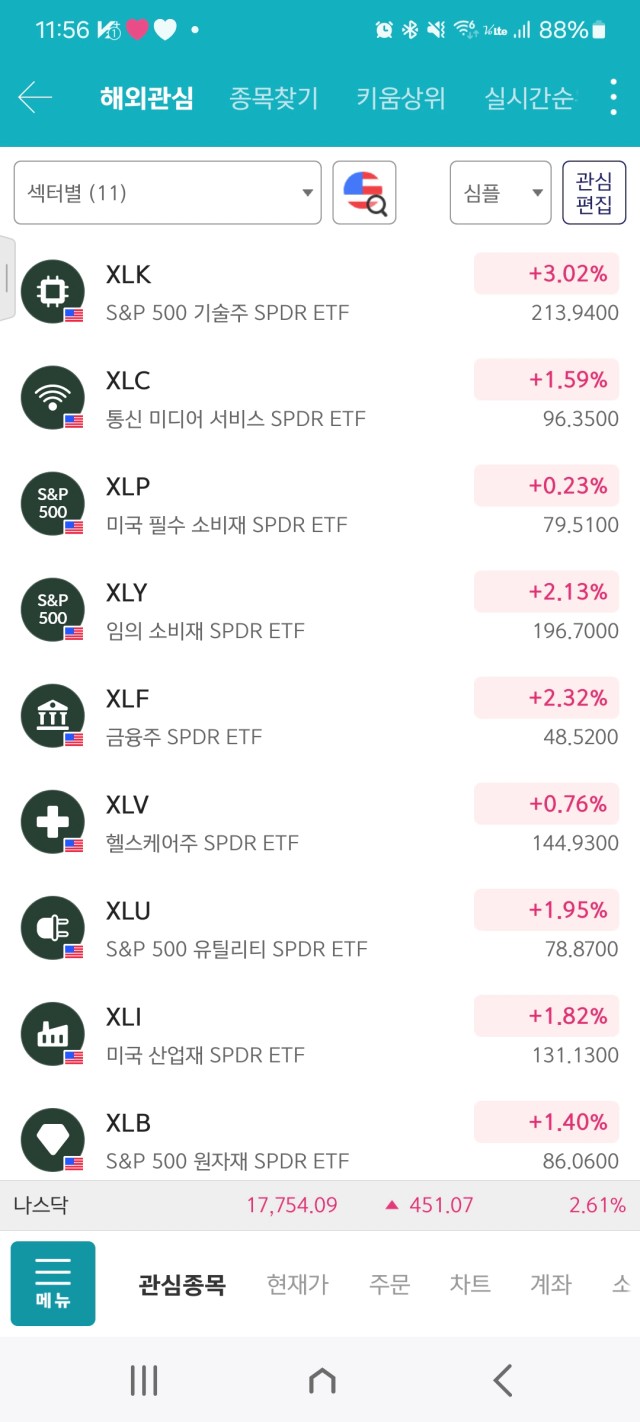Open the 메뉴 button
The width and height of the screenshot is (640, 1422).
click(x=53, y=1284)
